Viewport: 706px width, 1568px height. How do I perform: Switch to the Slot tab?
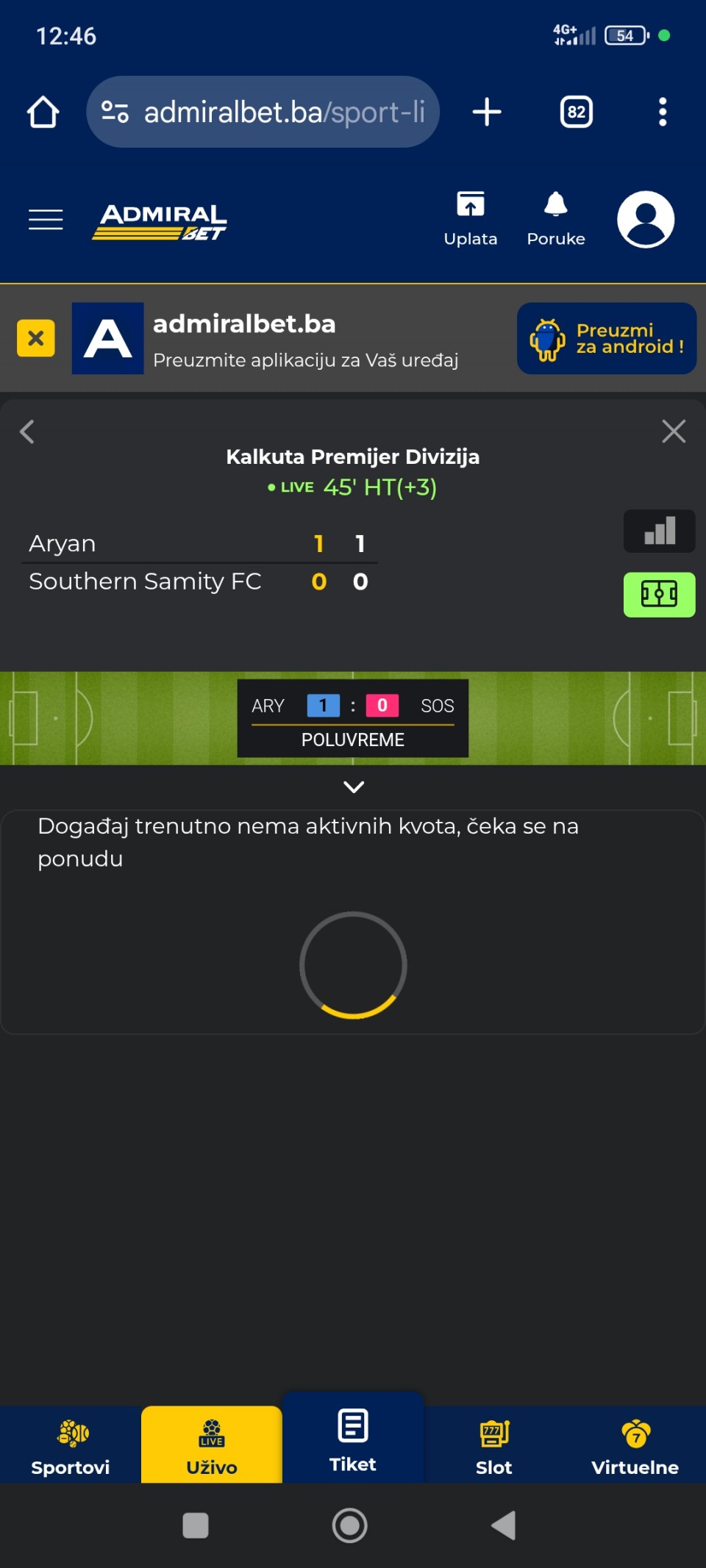point(493,1447)
